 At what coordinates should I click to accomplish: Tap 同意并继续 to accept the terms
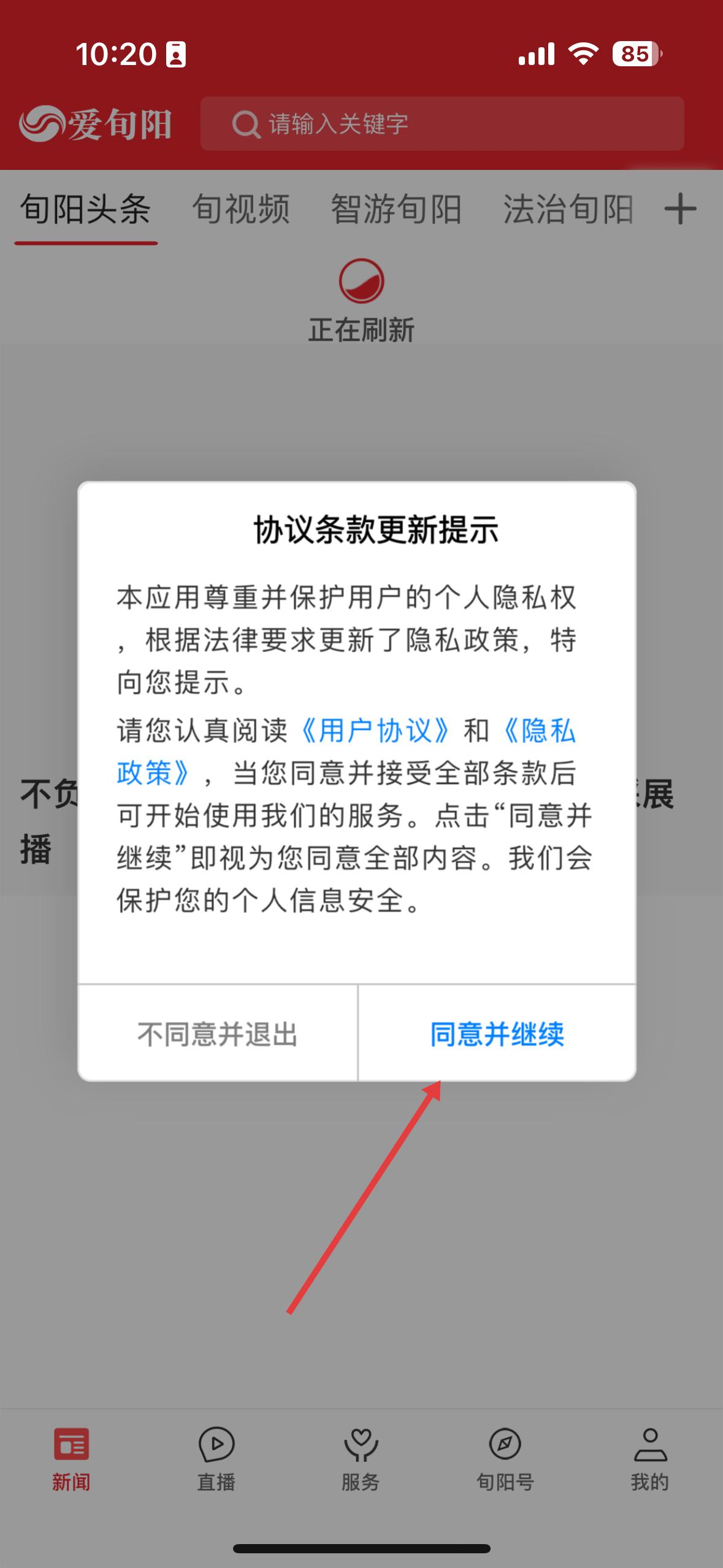coord(497,1034)
